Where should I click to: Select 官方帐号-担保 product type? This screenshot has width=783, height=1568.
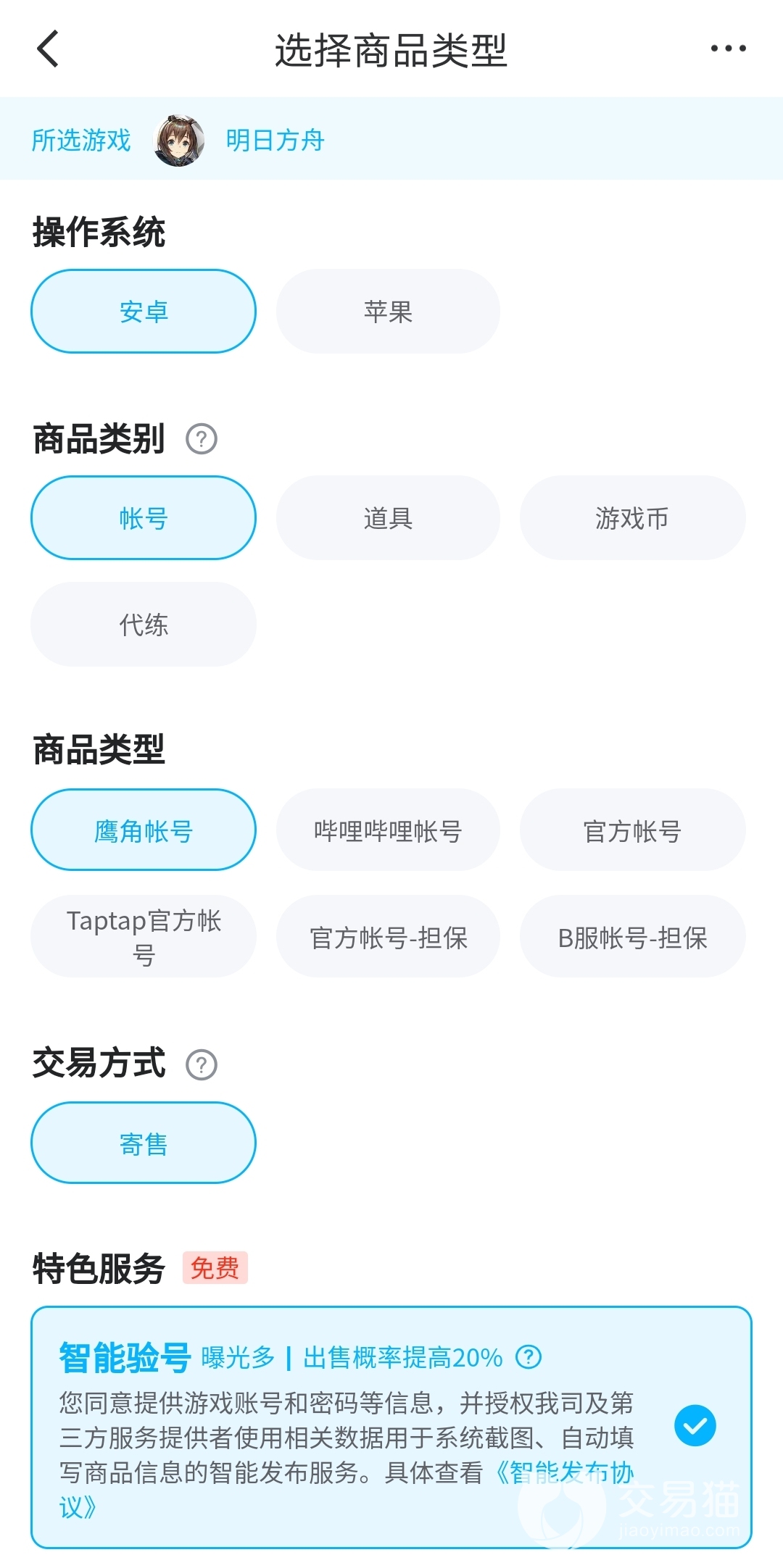point(388,937)
